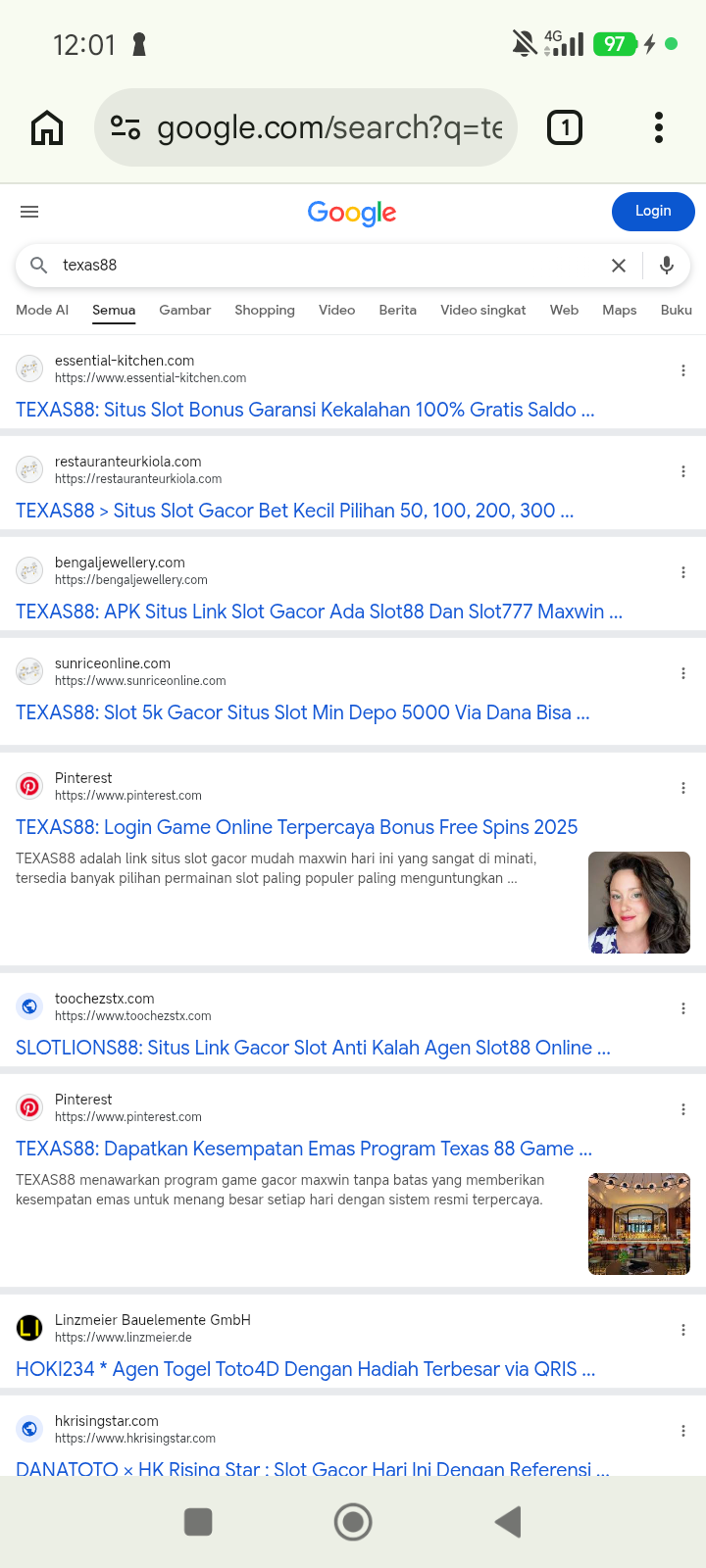
Task: Open the Google hamburger menu
Action: (29, 212)
